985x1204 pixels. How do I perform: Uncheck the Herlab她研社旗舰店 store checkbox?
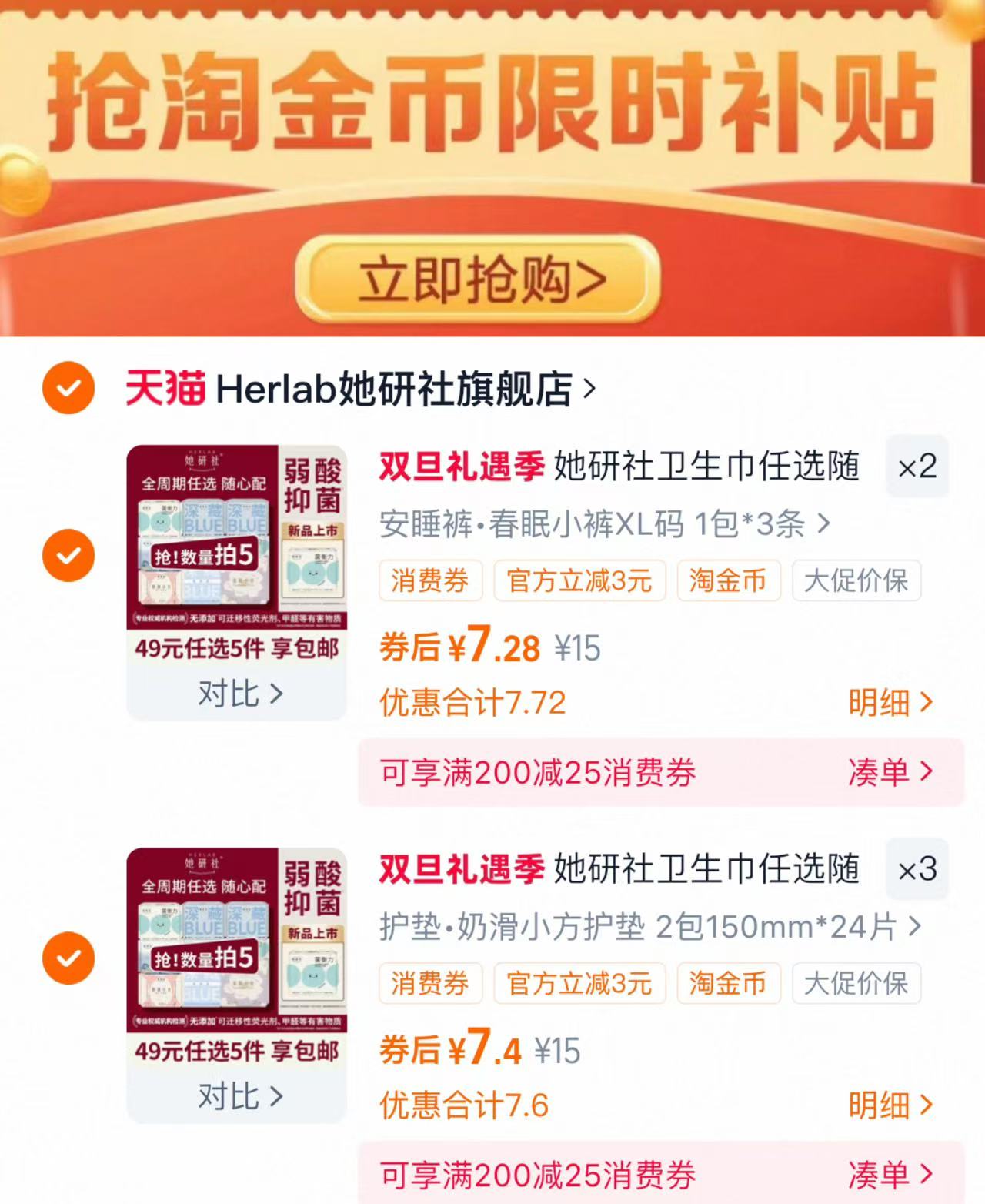(68, 388)
